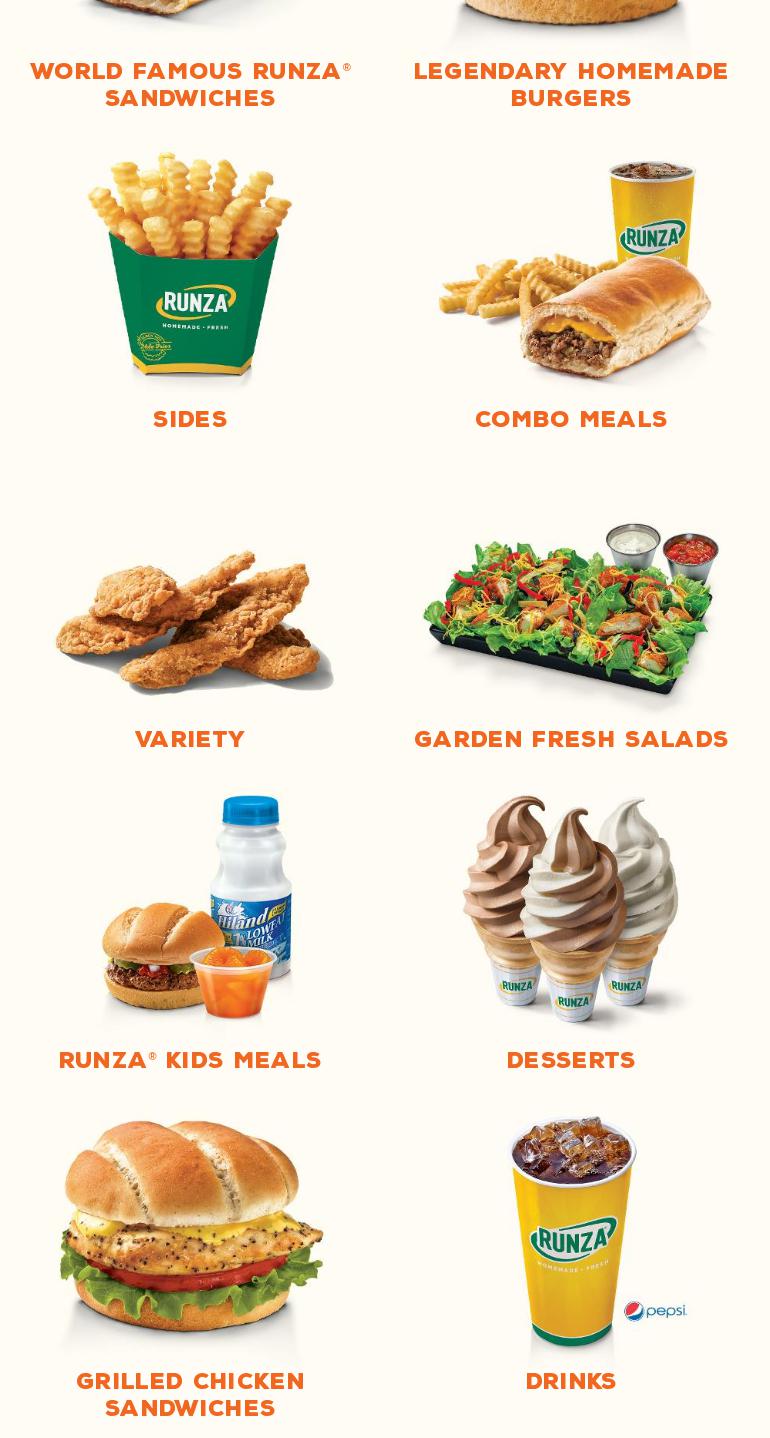Open the Legendary Homemade Burgers category
Viewport: 770px width, 1438px height.
pos(570,85)
